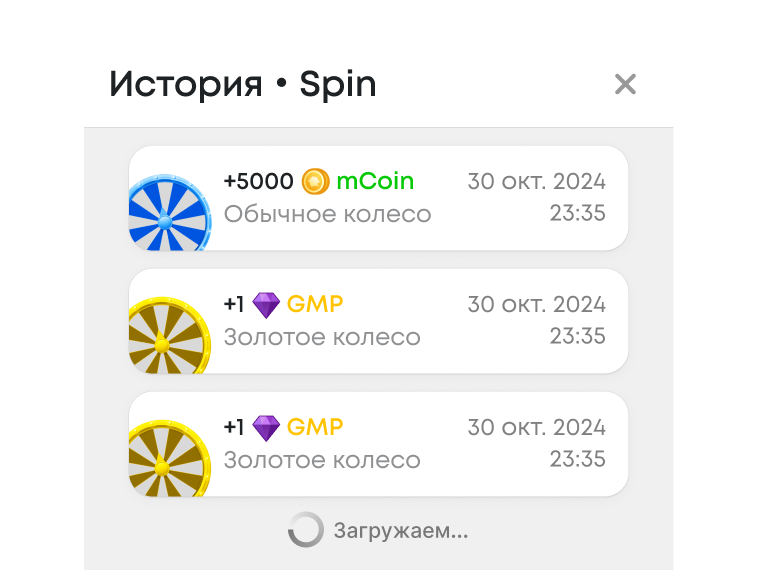
Task: Close the История Spin dialog
Action: coord(625,85)
